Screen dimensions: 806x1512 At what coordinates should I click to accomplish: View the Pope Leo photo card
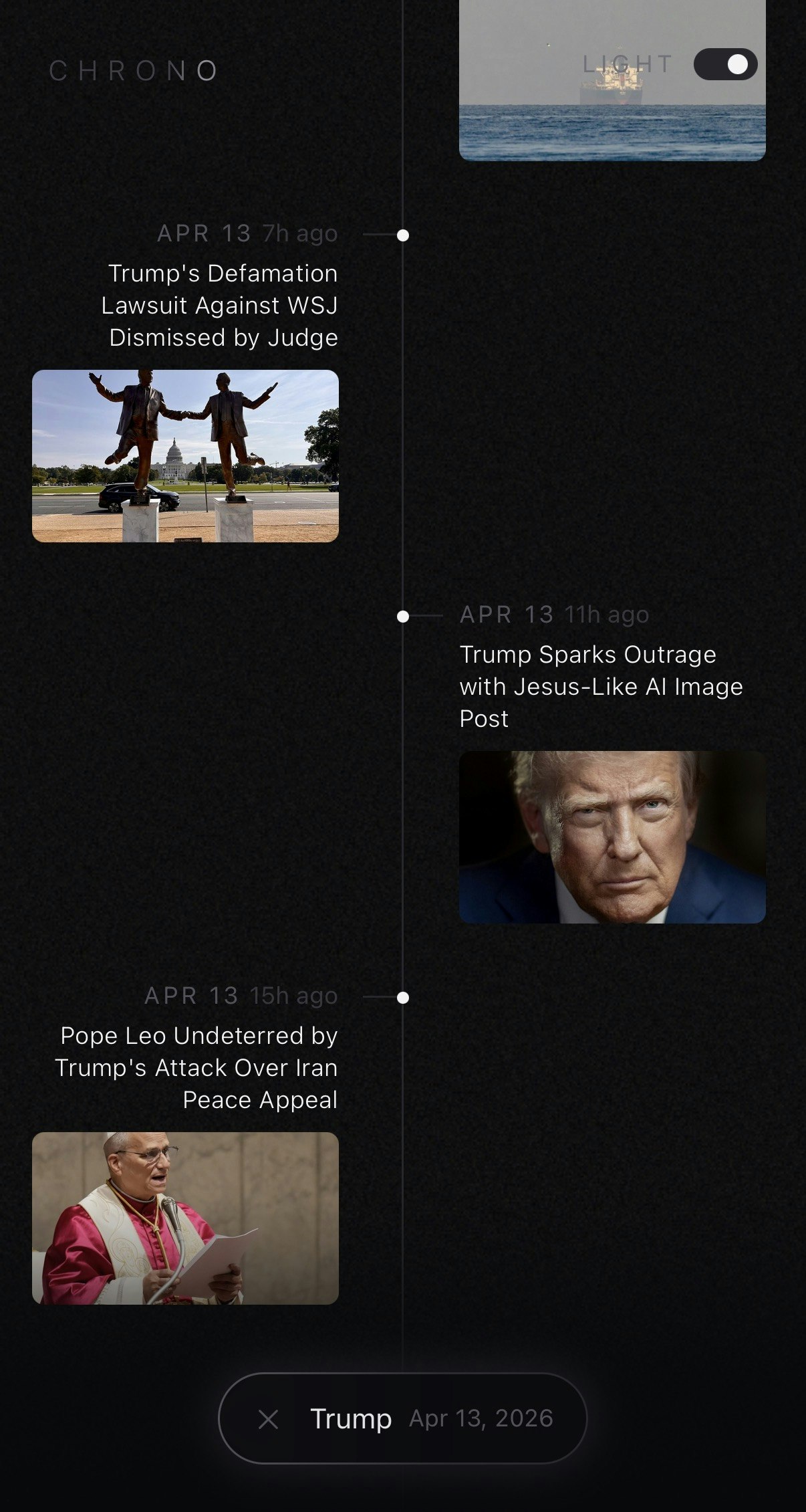coord(185,1218)
